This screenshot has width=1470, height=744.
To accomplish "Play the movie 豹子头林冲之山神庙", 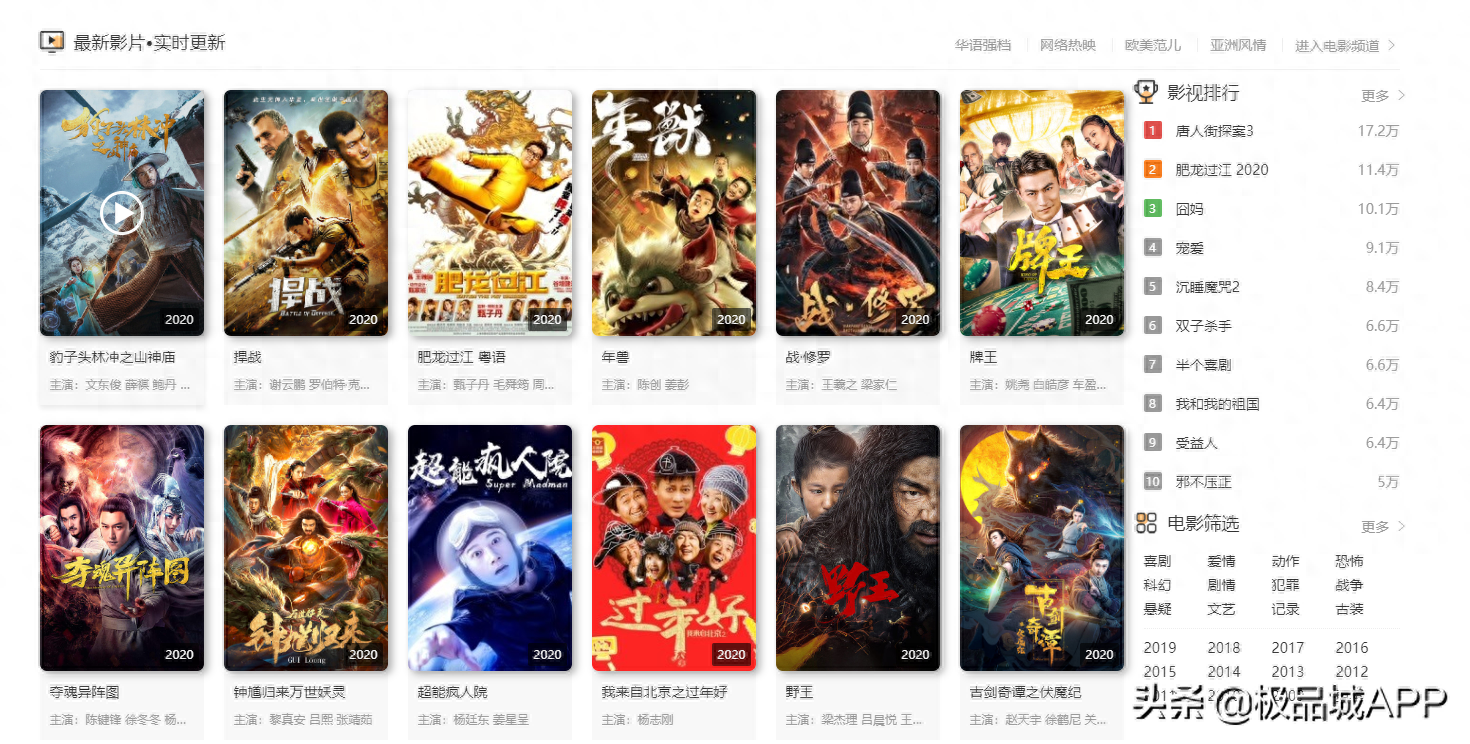I will (x=122, y=213).
